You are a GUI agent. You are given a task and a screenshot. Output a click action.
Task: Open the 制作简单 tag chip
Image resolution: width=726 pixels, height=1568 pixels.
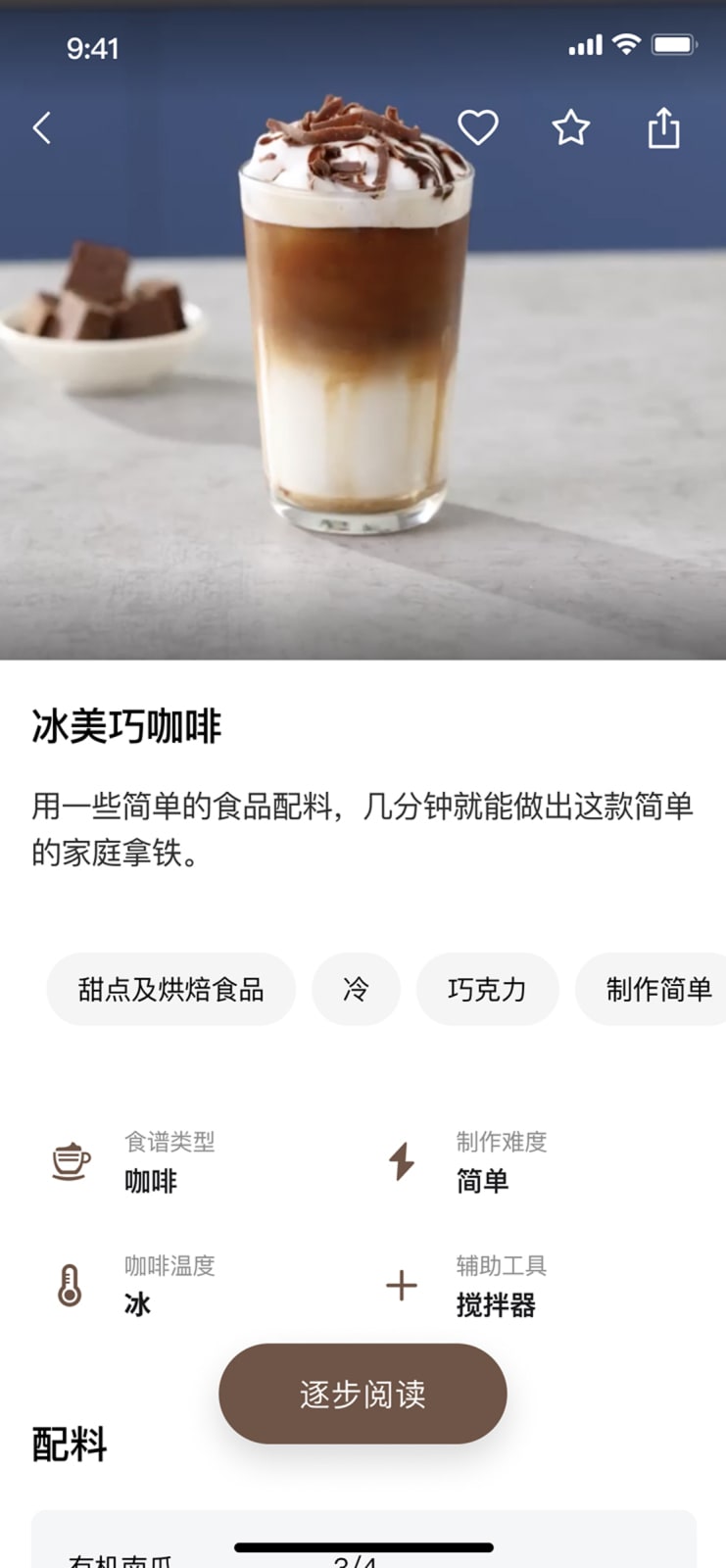pos(656,990)
